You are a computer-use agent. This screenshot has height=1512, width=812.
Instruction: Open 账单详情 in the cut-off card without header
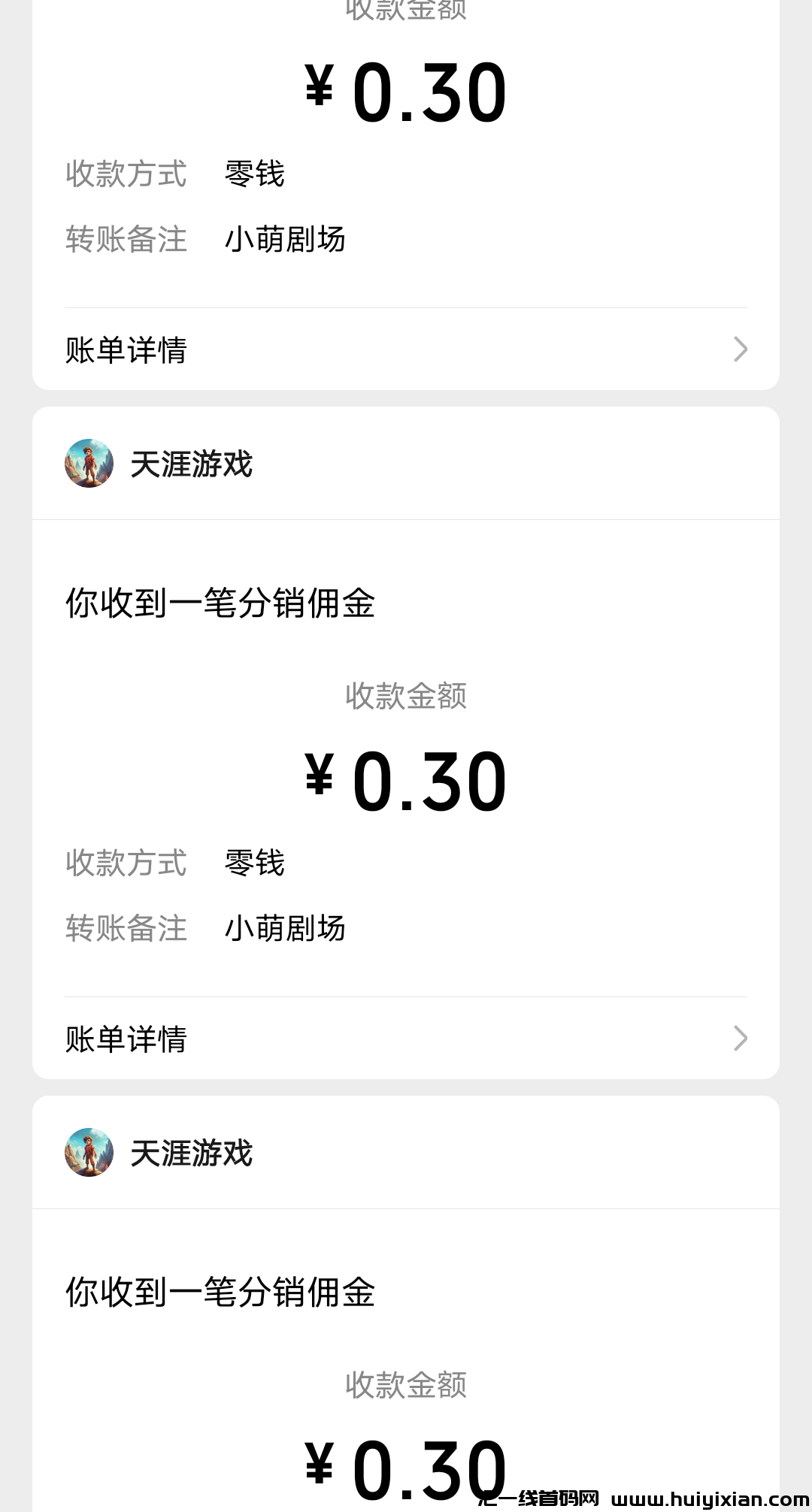coord(406,349)
